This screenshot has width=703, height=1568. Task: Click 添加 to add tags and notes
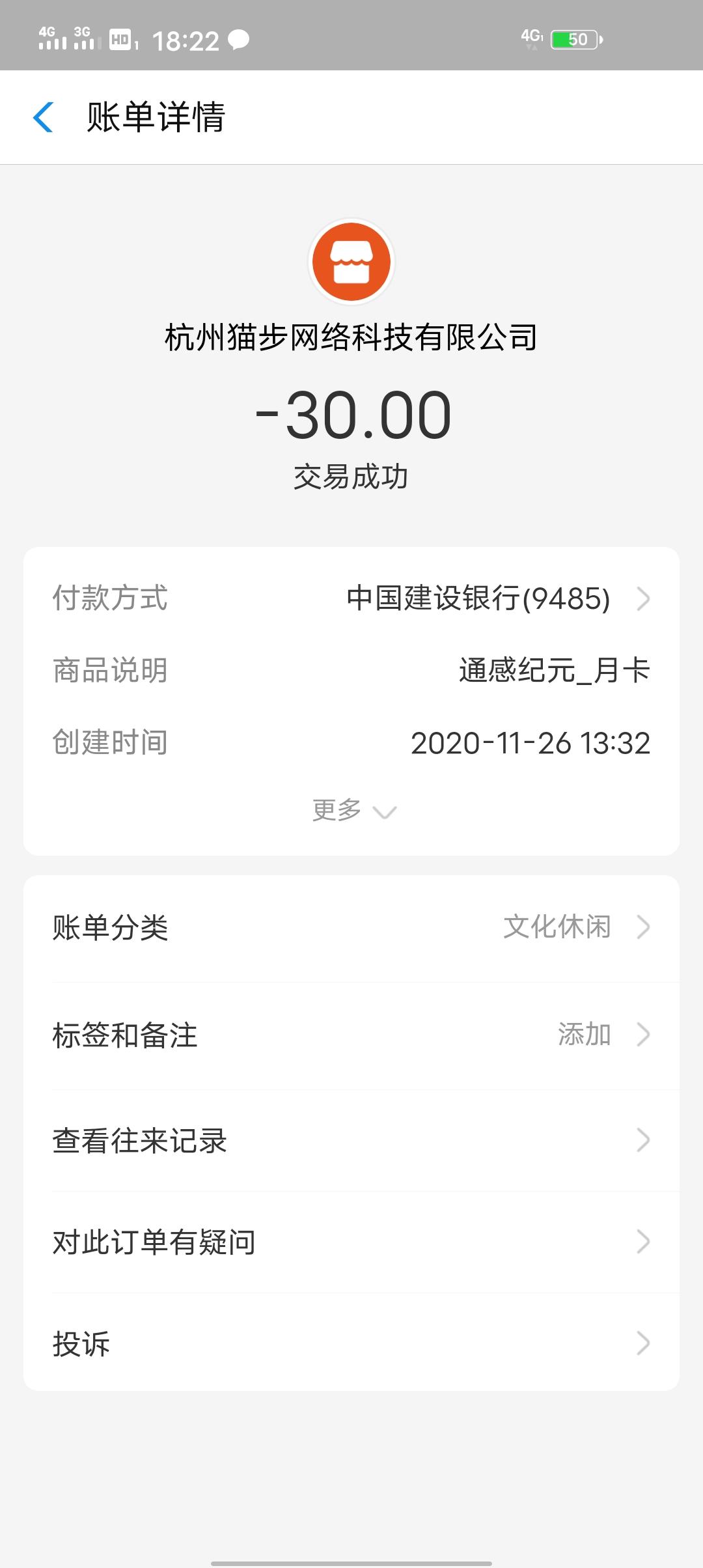(x=585, y=1033)
